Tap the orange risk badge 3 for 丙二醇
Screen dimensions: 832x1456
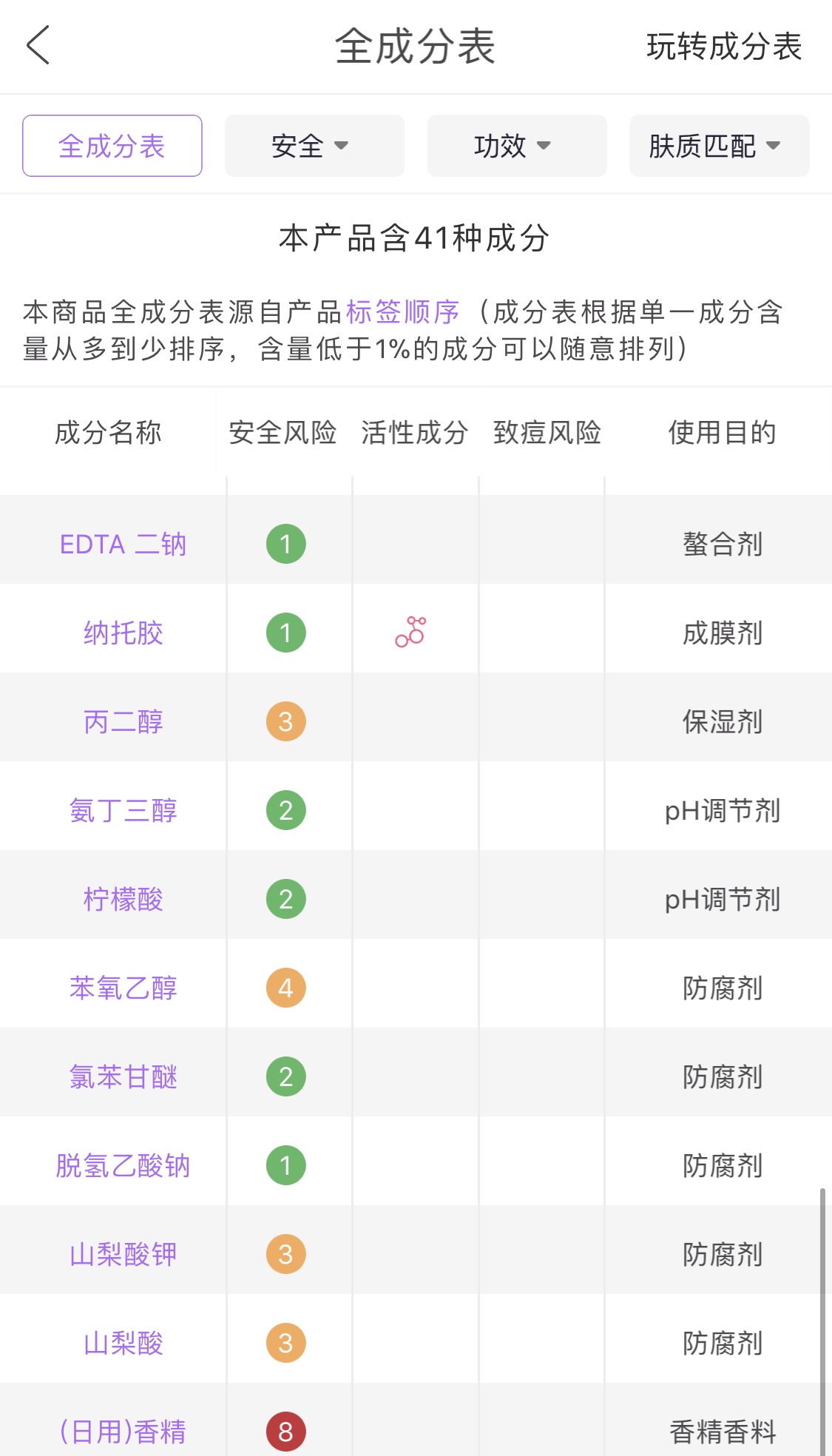point(285,721)
